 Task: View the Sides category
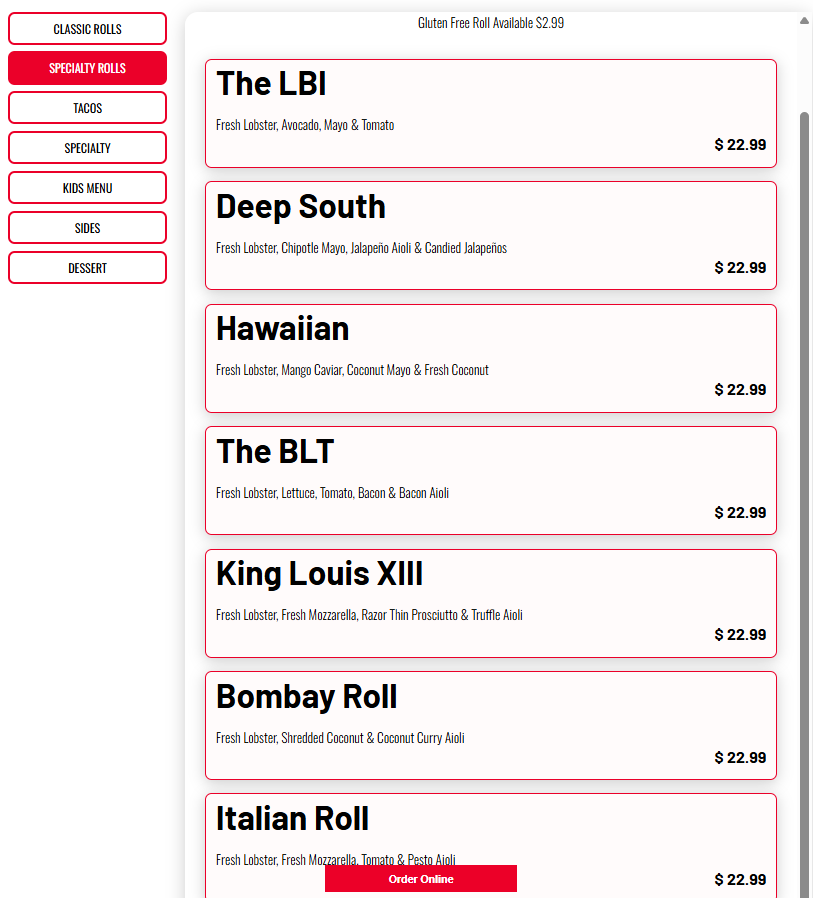pos(88,228)
